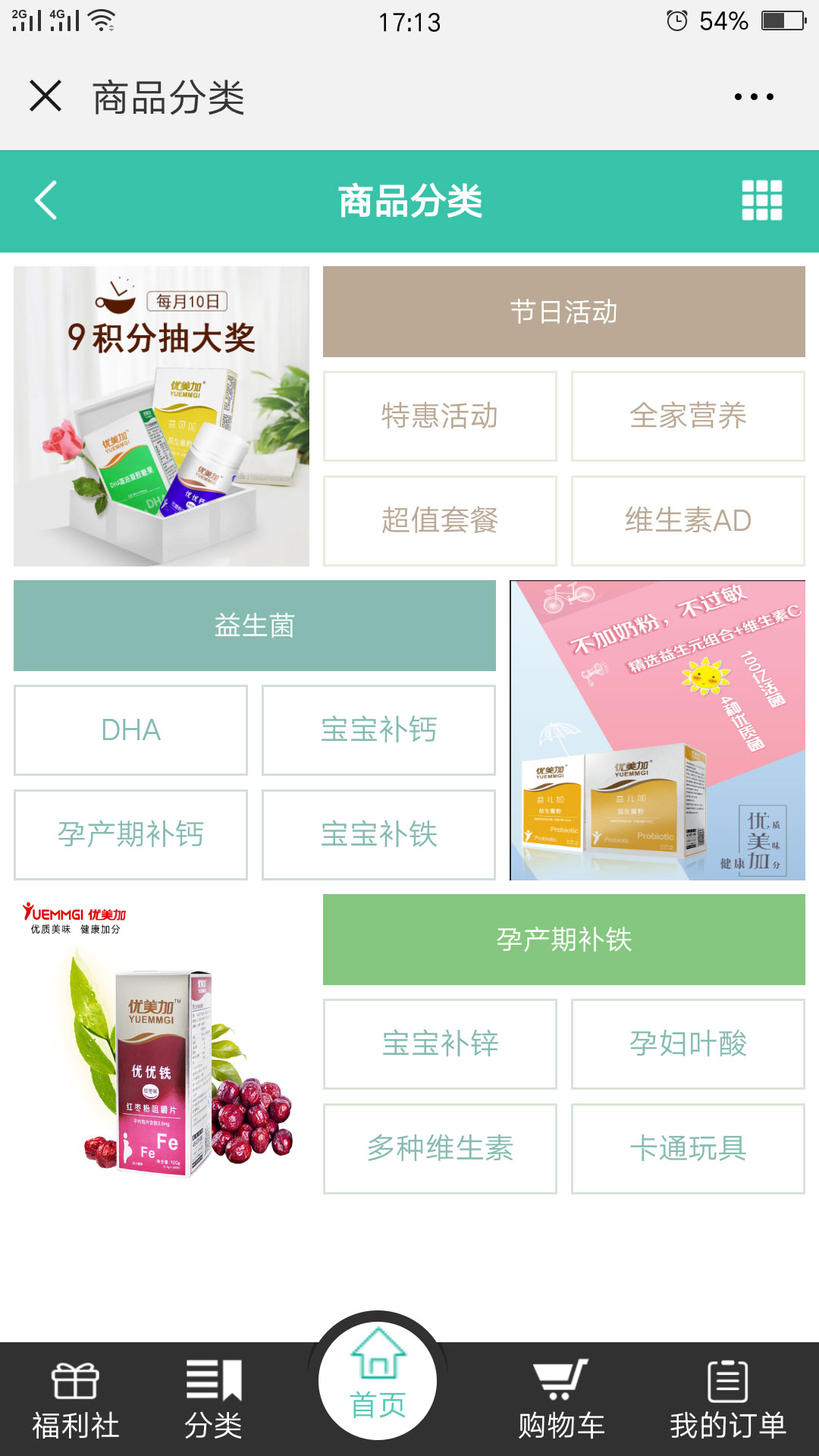Open the 孕产期补铁 category

[563, 940]
